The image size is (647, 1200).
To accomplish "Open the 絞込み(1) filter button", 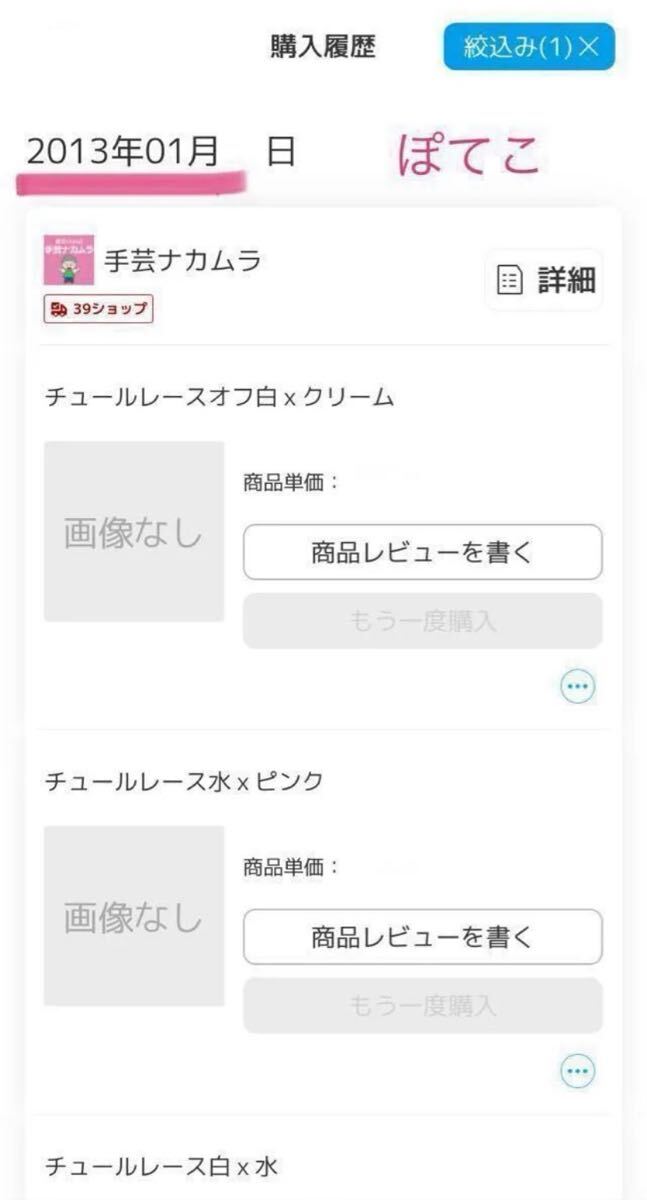I will tap(529, 47).
